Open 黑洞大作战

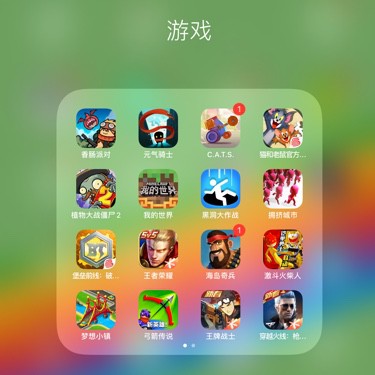point(220,189)
